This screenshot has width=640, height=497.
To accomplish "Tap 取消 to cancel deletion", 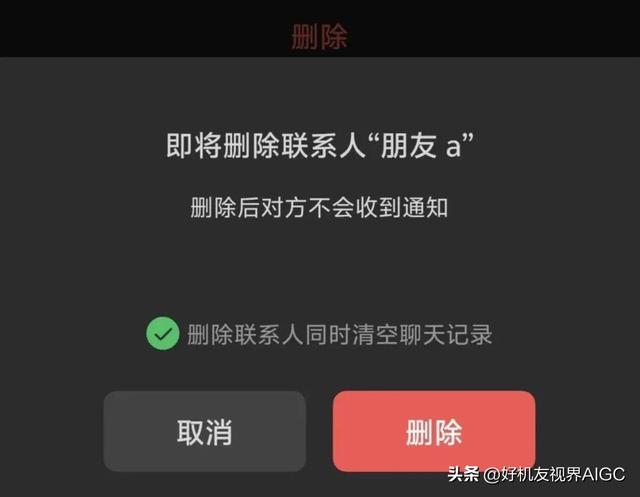I will click(204, 431).
